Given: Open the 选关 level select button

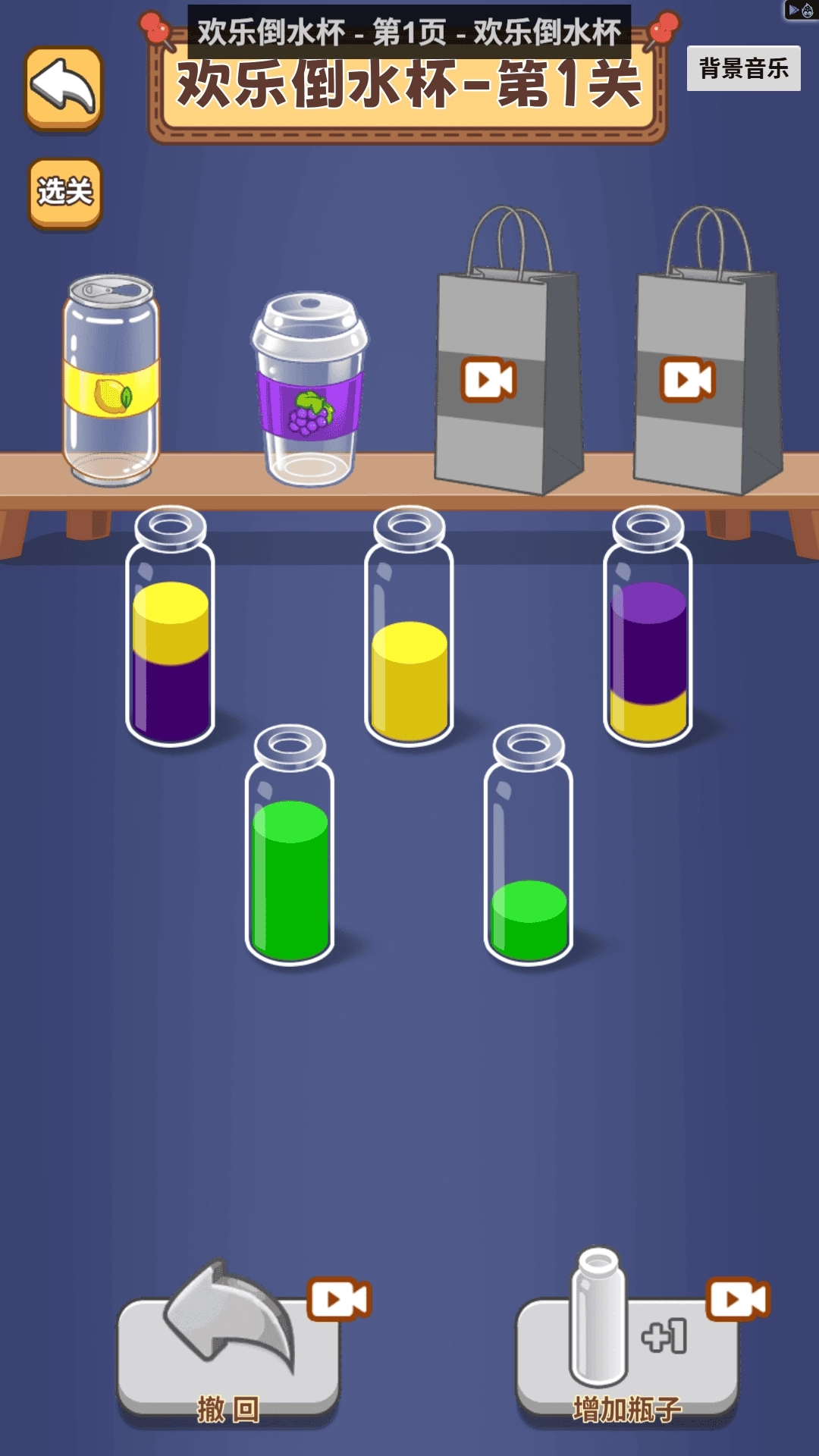Looking at the screenshot, I should coord(65,193).
